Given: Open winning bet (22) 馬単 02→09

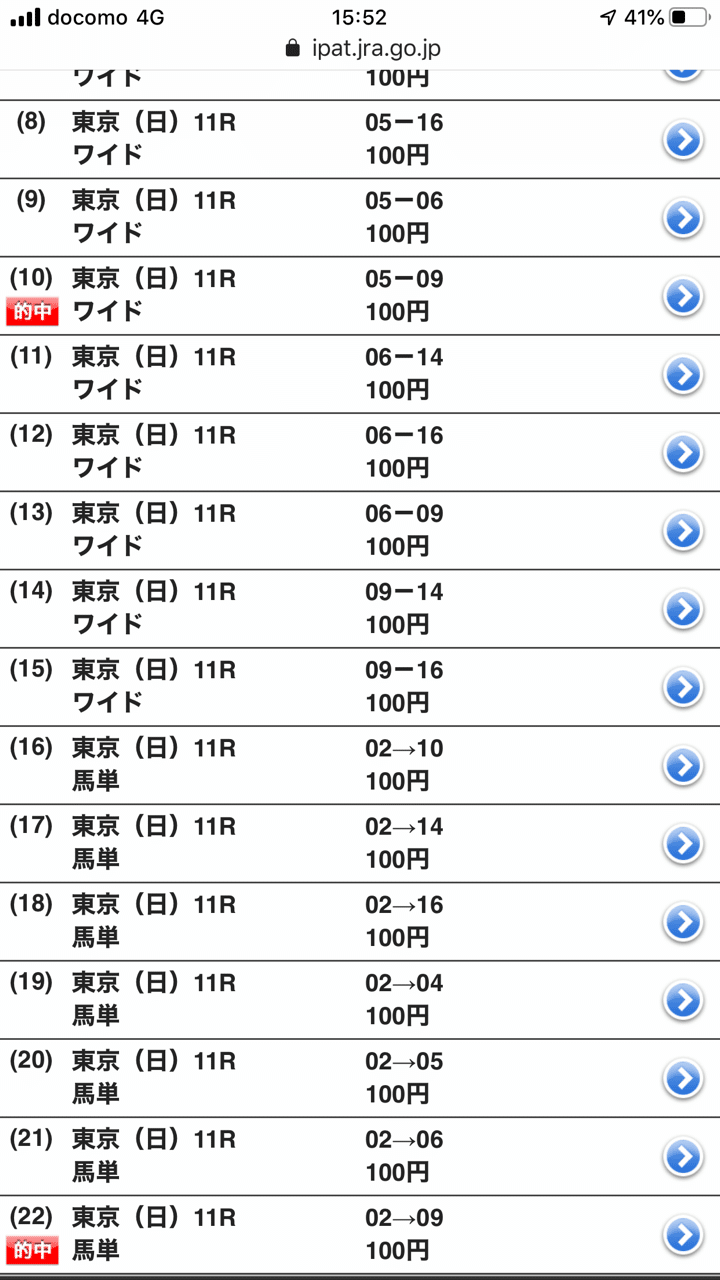Looking at the screenshot, I should coord(683,1234).
